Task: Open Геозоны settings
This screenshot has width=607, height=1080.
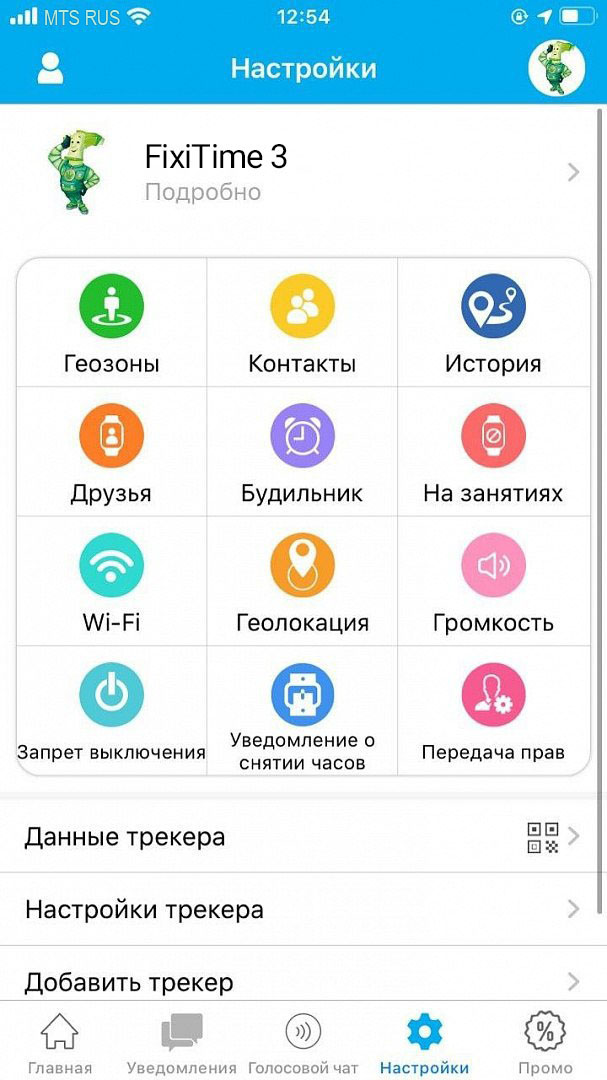Action: tap(111, 324)
